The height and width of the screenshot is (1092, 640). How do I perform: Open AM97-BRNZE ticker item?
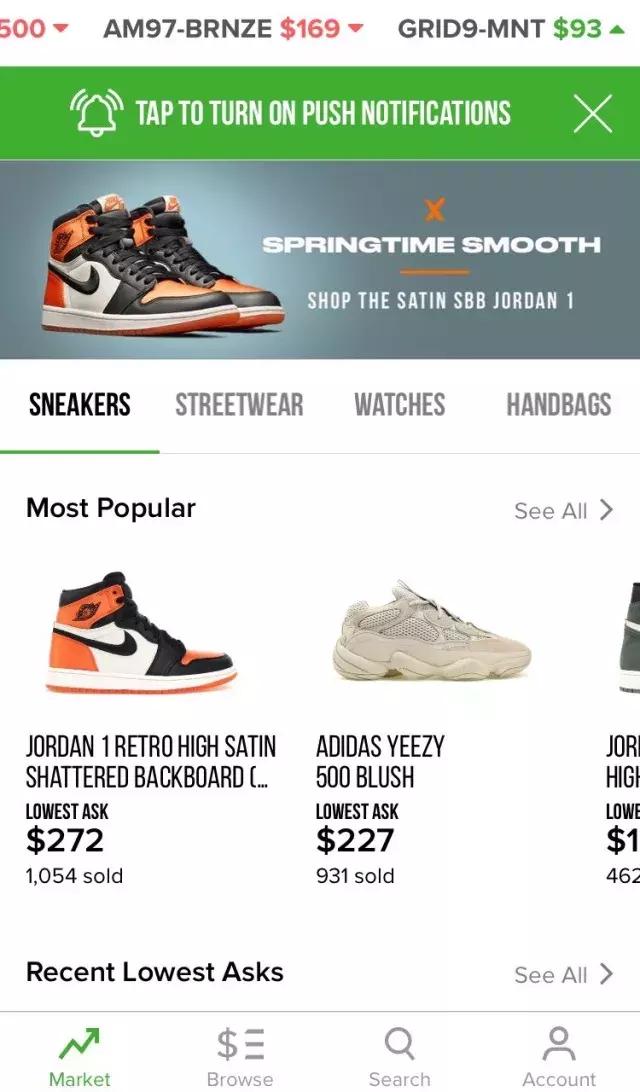coord(233,29)
